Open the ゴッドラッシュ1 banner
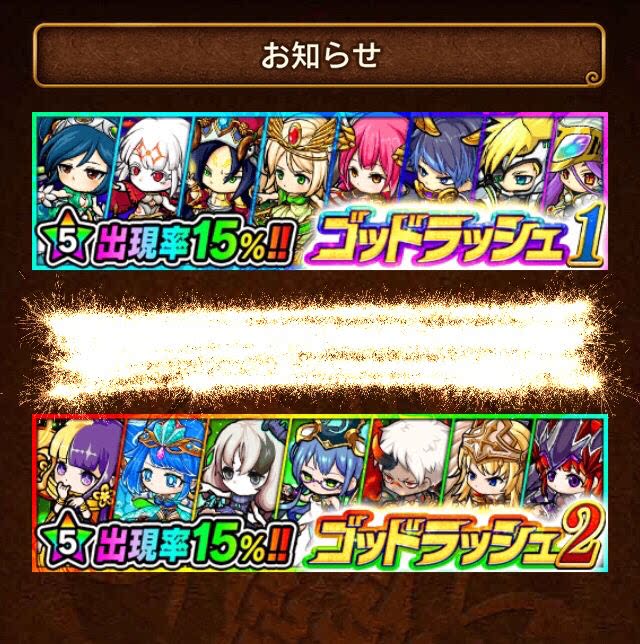 [x=320, y=191]
